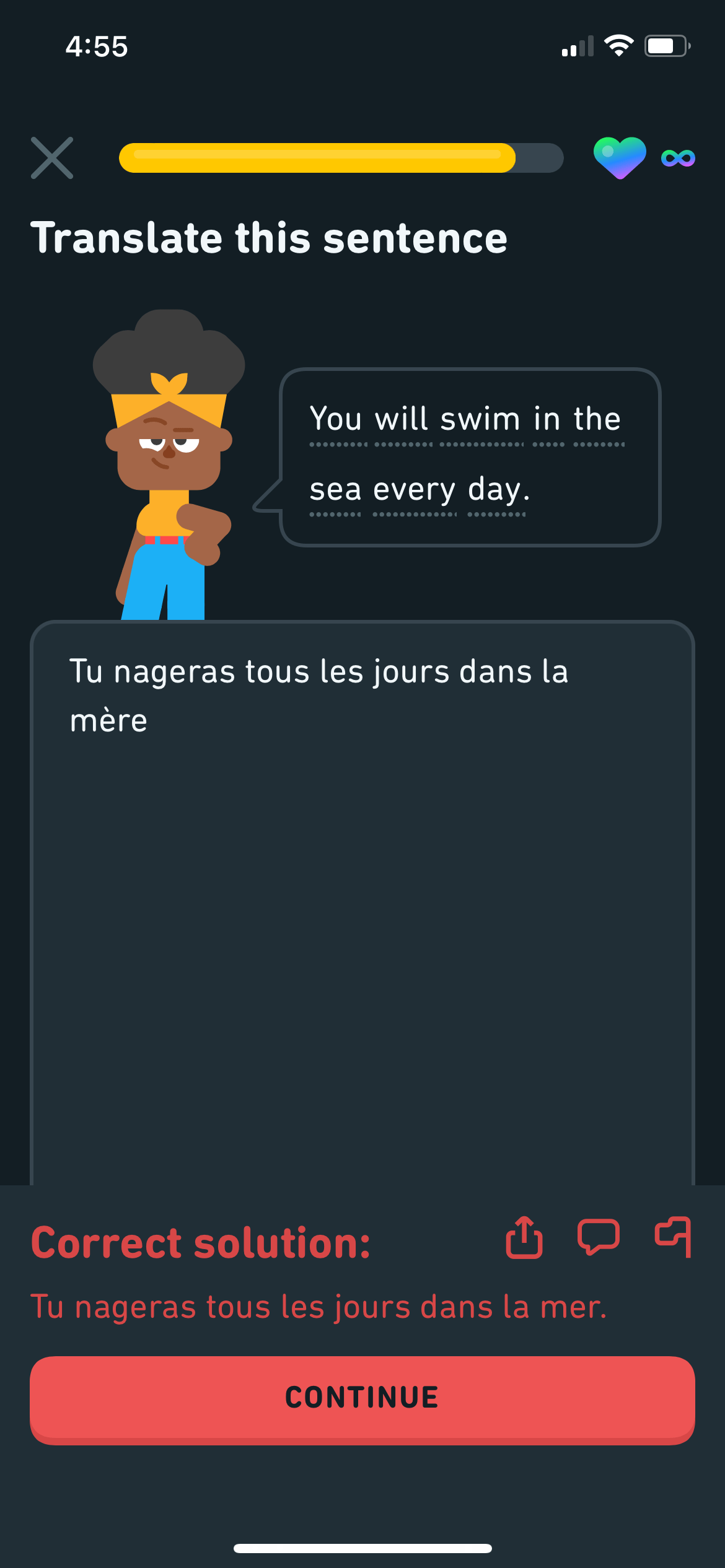Tap the clock showing 4:55

coord(97,47)
